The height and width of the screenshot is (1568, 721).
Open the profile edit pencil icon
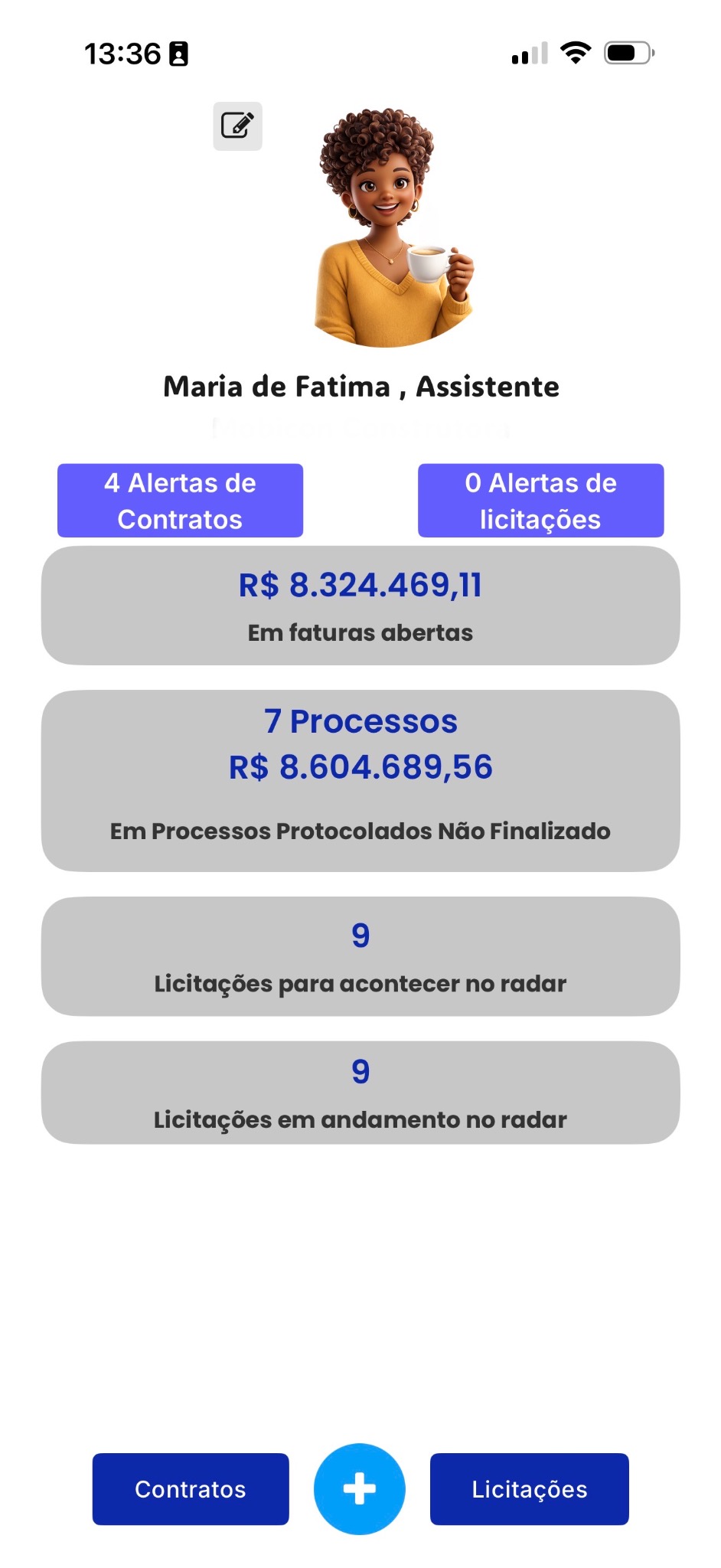pos(237,126)
